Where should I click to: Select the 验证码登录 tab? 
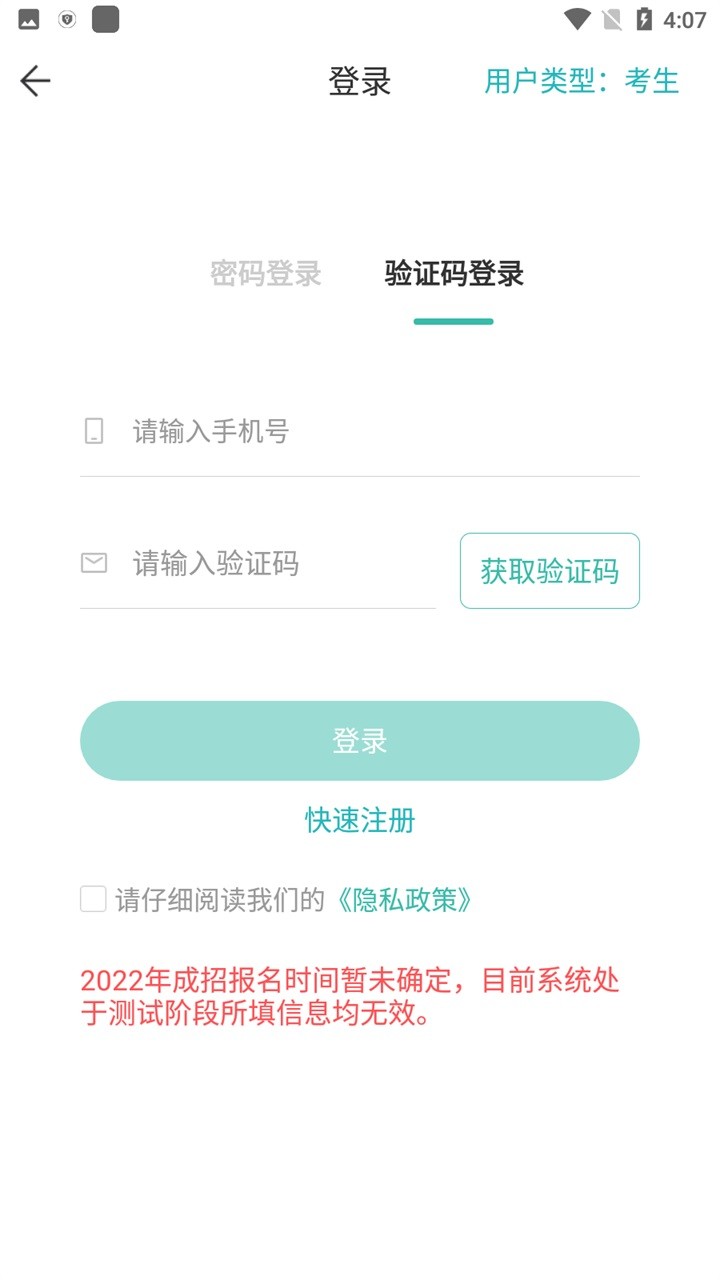(454, 274)
